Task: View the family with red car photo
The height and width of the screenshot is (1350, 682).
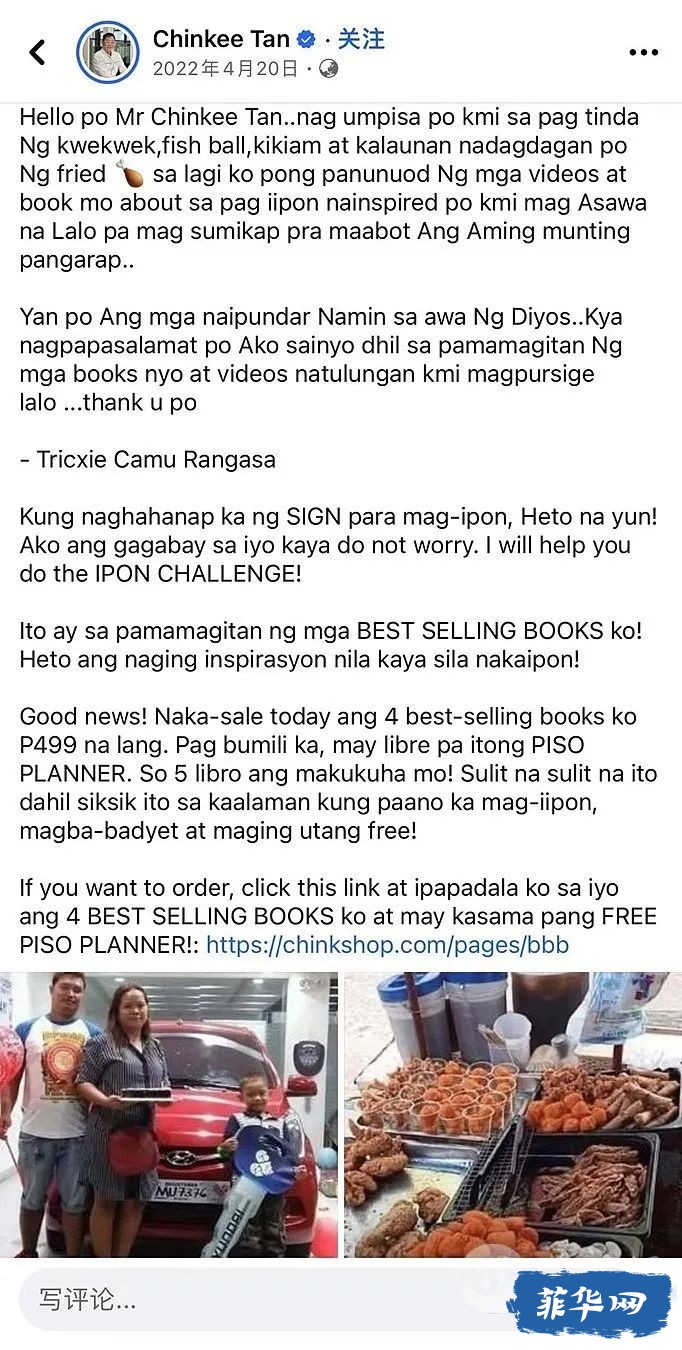Action: tap(168, 1113)
